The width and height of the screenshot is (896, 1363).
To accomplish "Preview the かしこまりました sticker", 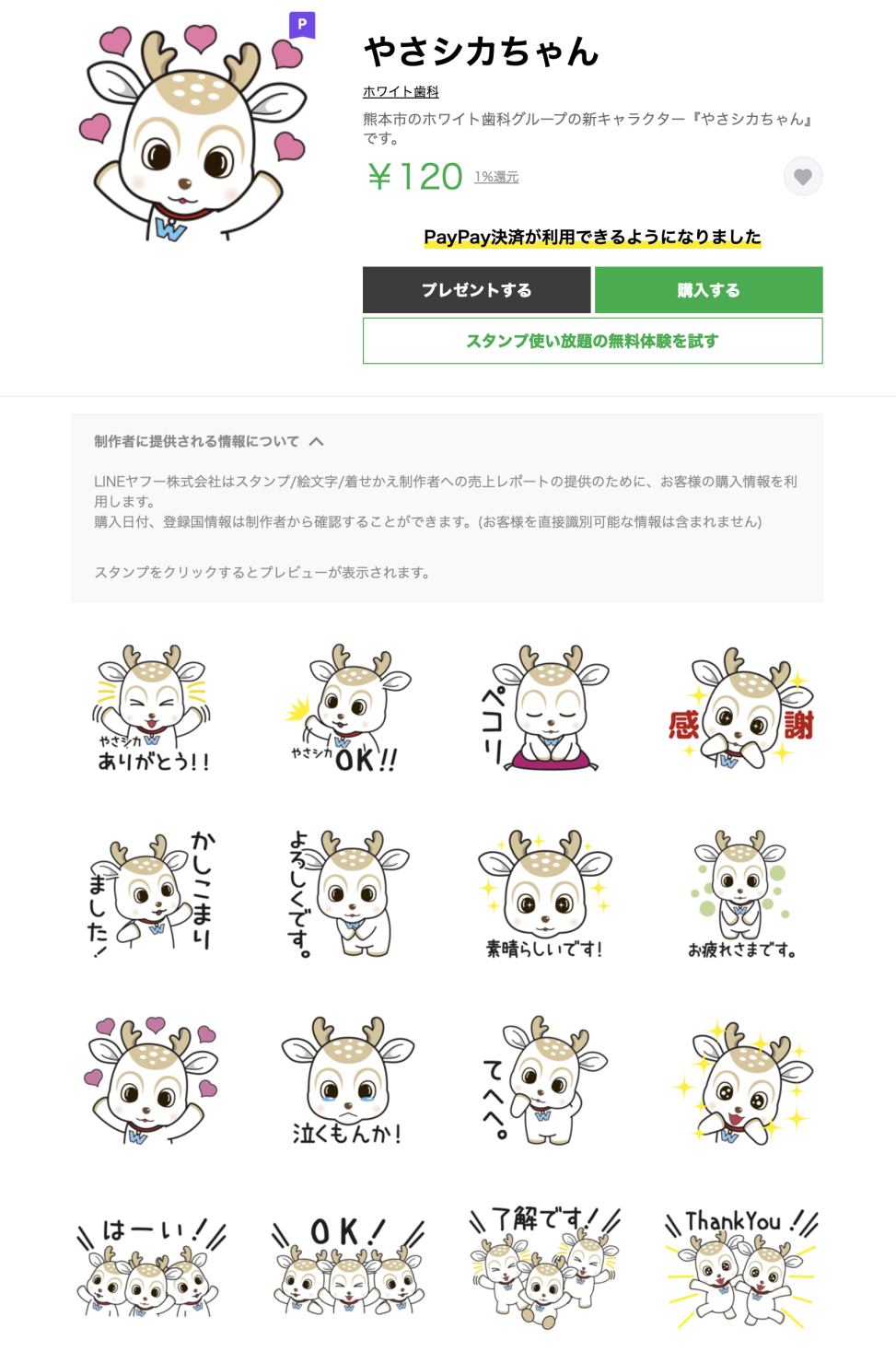I will [152, 893].
